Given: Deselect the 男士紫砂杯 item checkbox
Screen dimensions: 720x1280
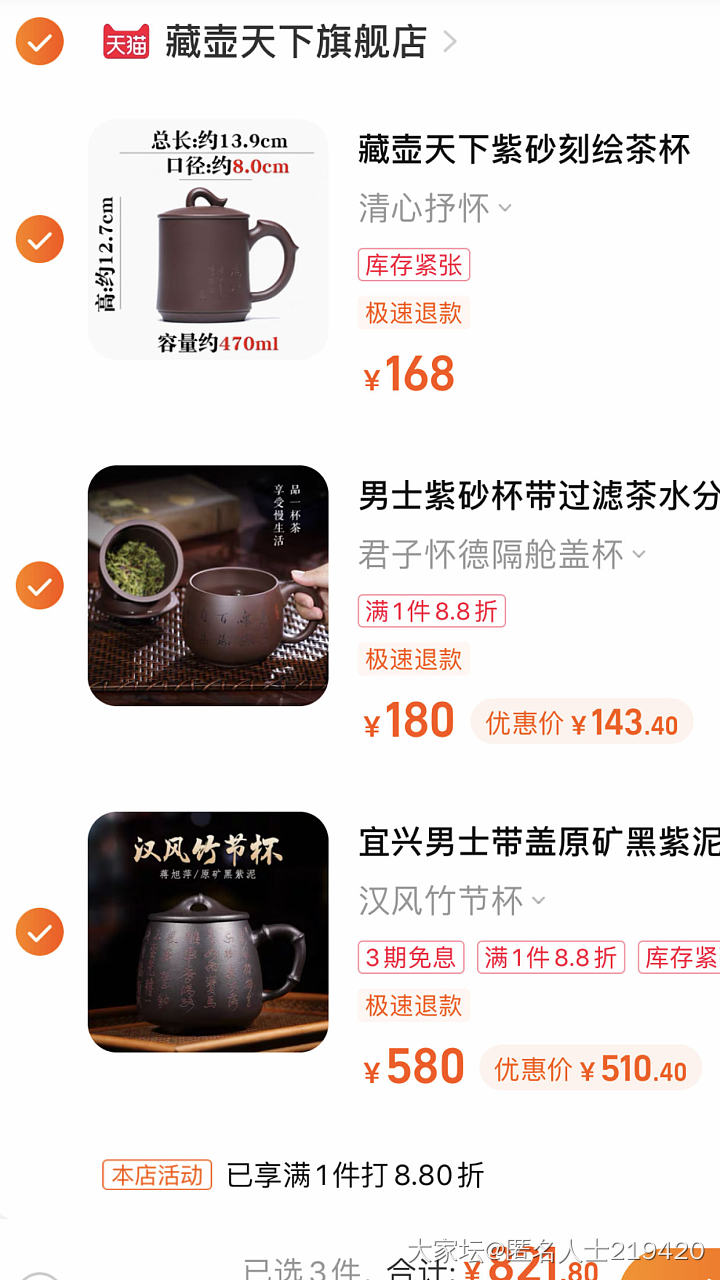Looking at the screenshot, I should (40, 586).
